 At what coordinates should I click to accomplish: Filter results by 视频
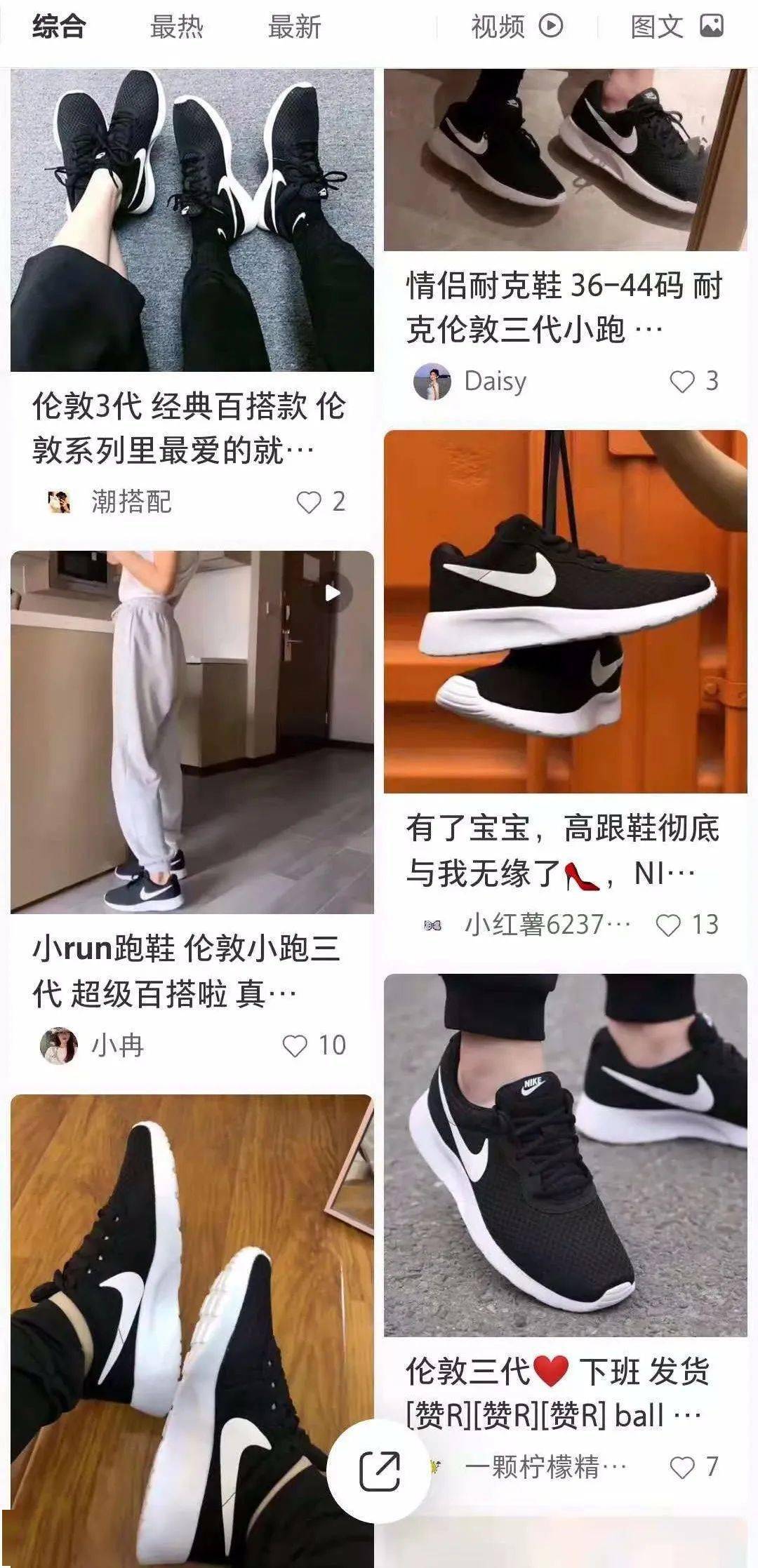tap(517, 27)
